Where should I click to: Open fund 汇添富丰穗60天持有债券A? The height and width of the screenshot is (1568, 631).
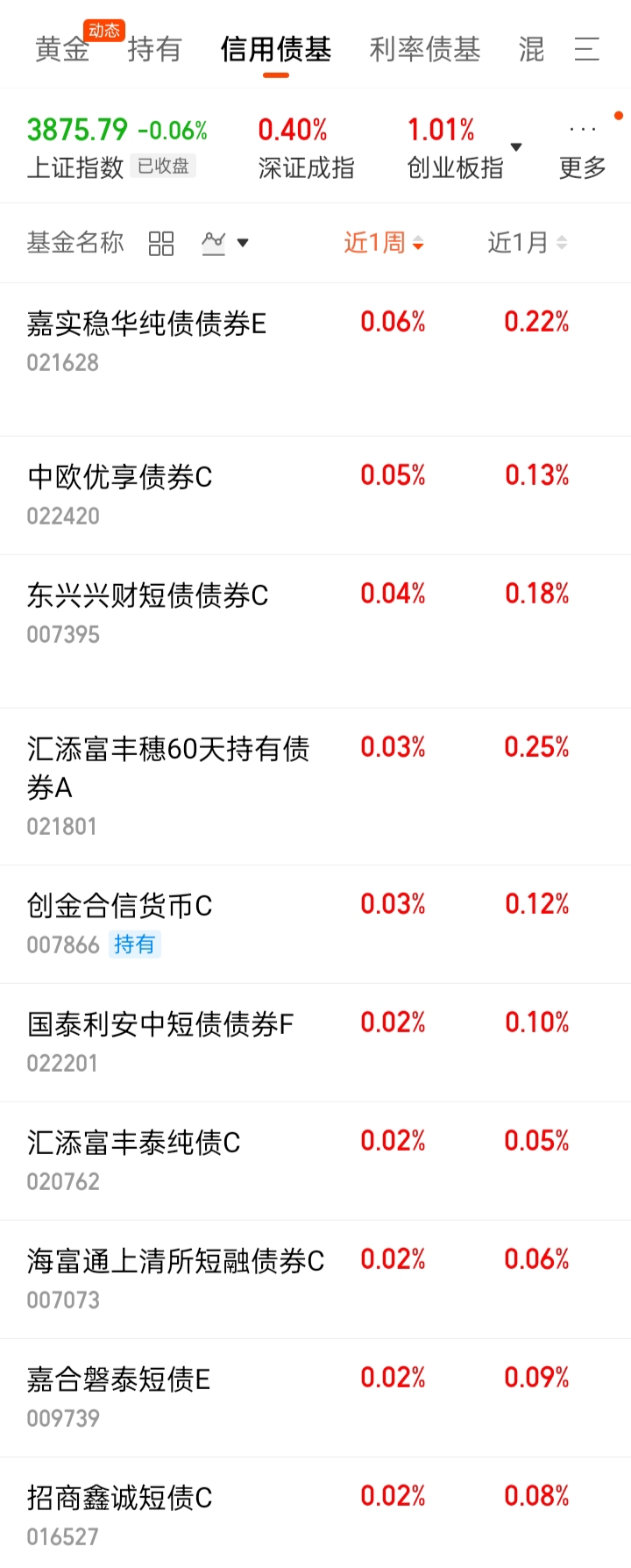(315, 787)
